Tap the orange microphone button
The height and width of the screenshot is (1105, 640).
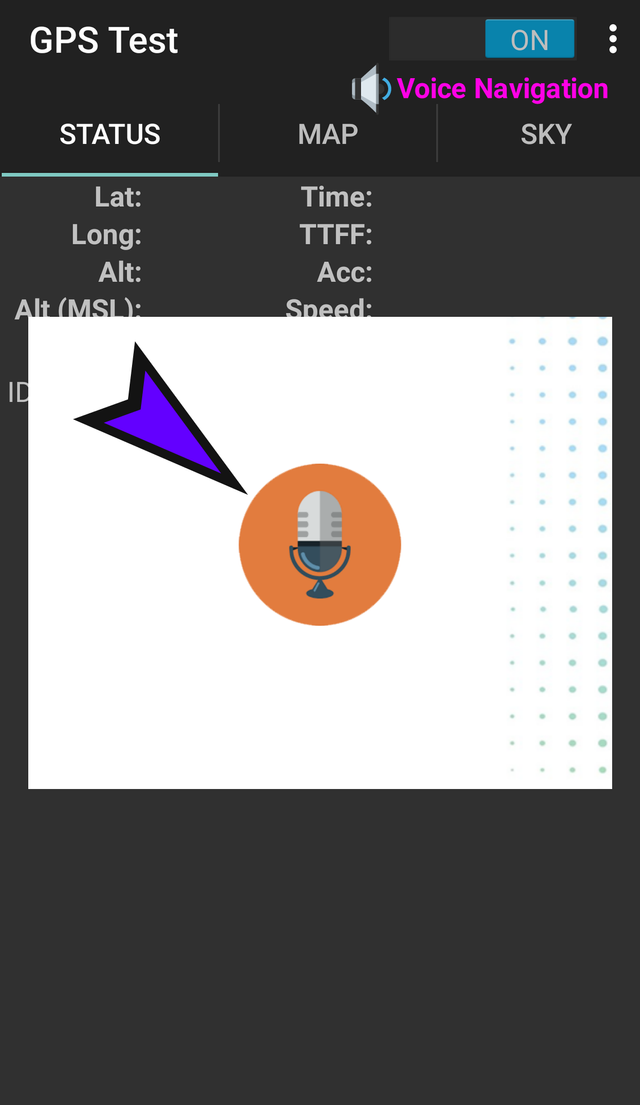tap(320, 545)
